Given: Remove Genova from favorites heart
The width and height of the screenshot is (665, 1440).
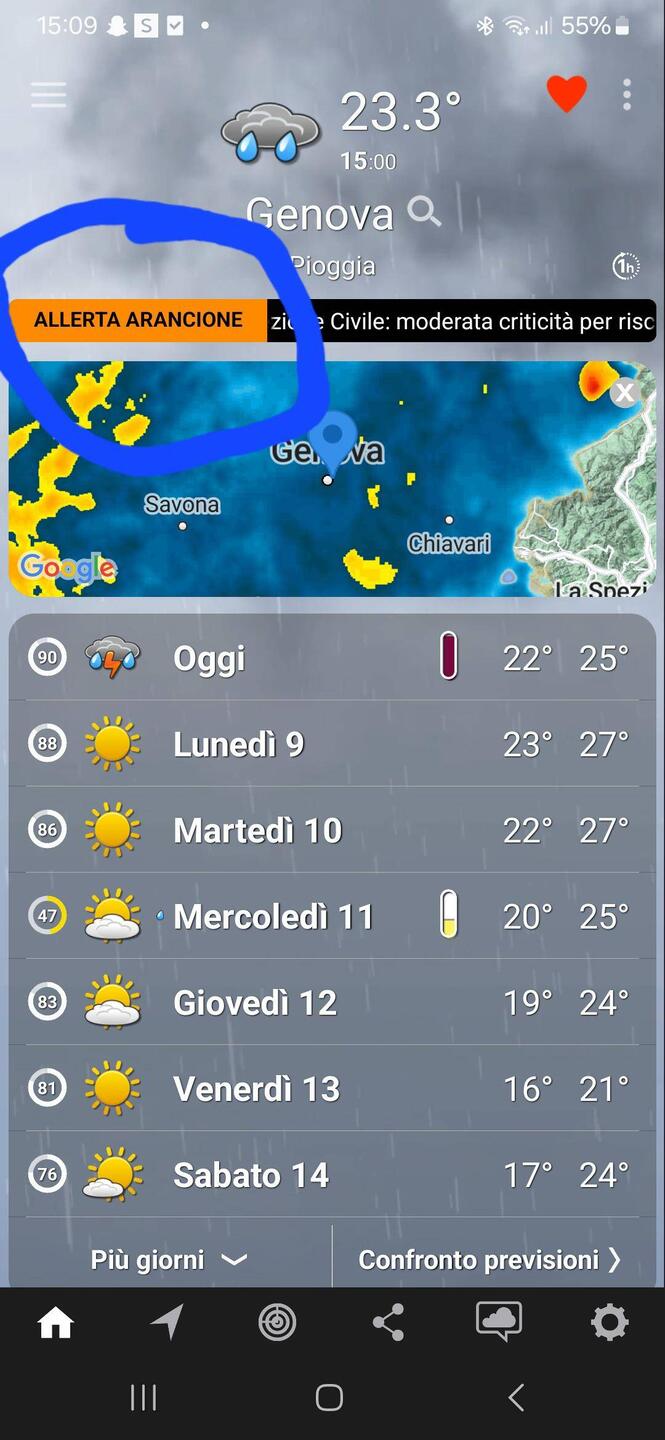Looking at the screenshot, I should click(x=566, y=95).
